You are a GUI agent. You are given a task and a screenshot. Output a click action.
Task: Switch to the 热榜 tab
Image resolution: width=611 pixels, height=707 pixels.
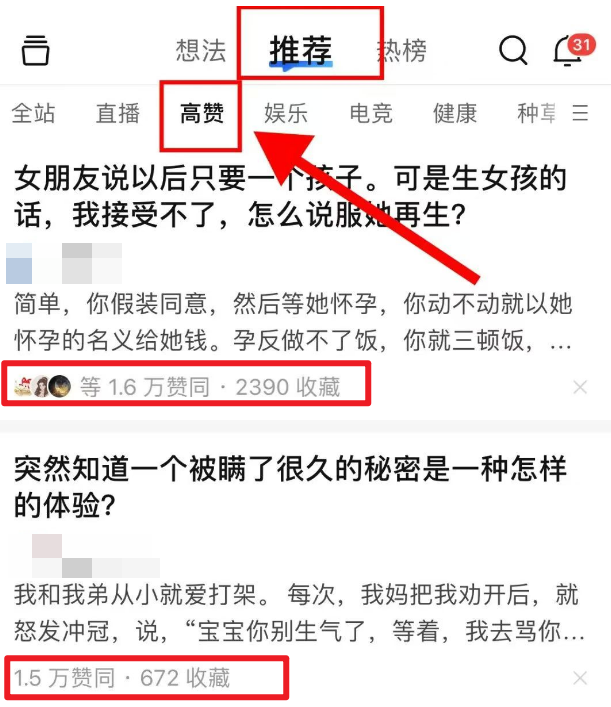tap(401, 50)
